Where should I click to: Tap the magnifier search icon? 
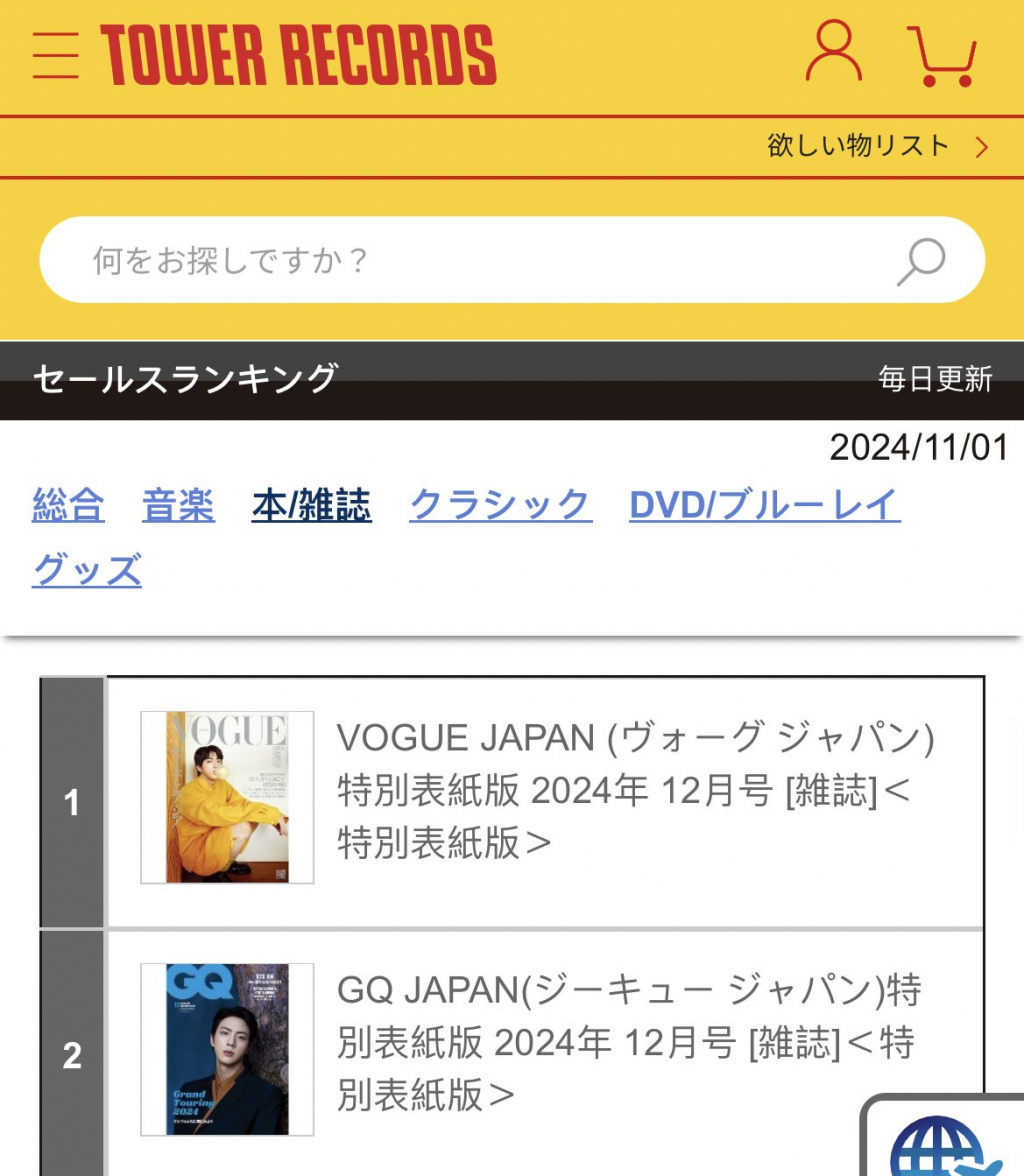click(921, 261)
